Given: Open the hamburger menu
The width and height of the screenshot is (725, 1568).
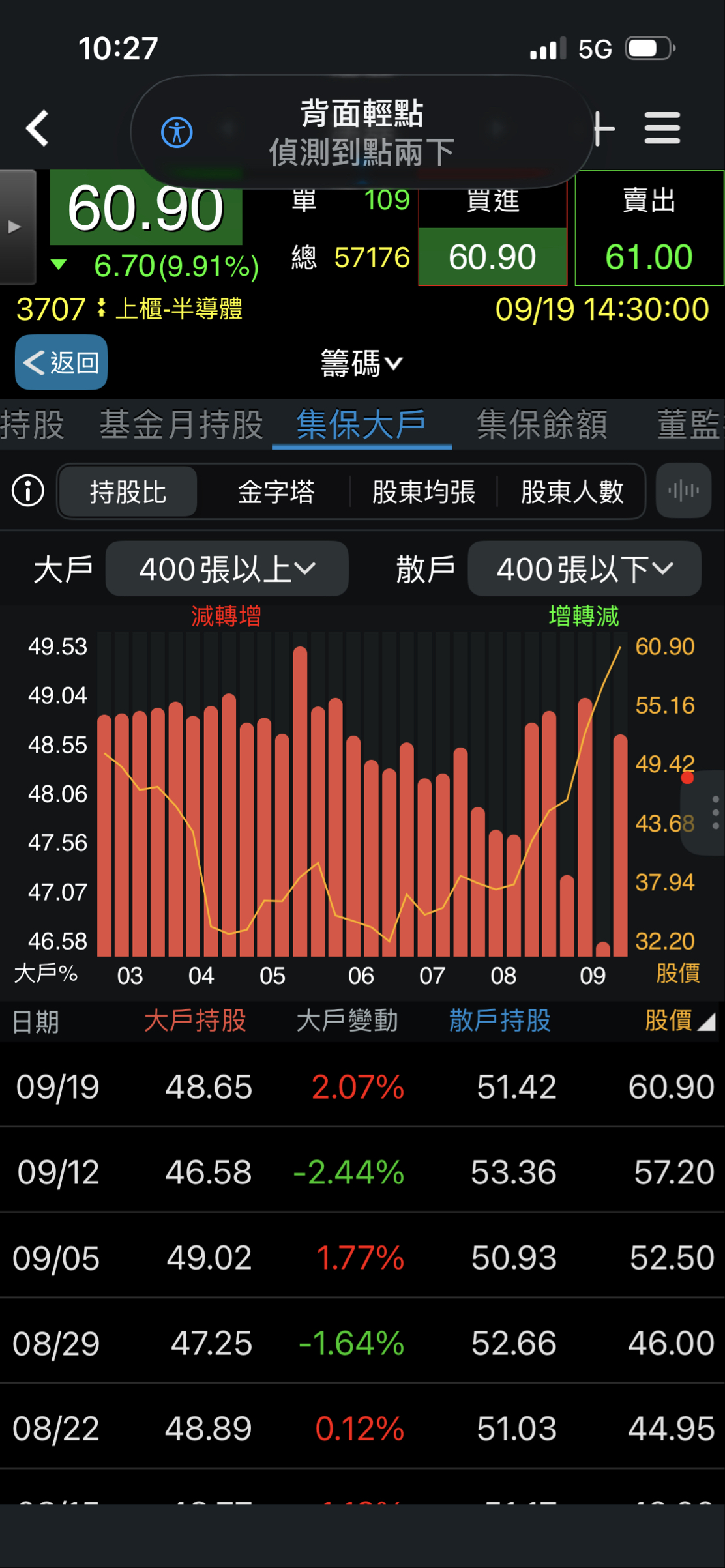Looking at the screenshot, I should tap(662, 128).
